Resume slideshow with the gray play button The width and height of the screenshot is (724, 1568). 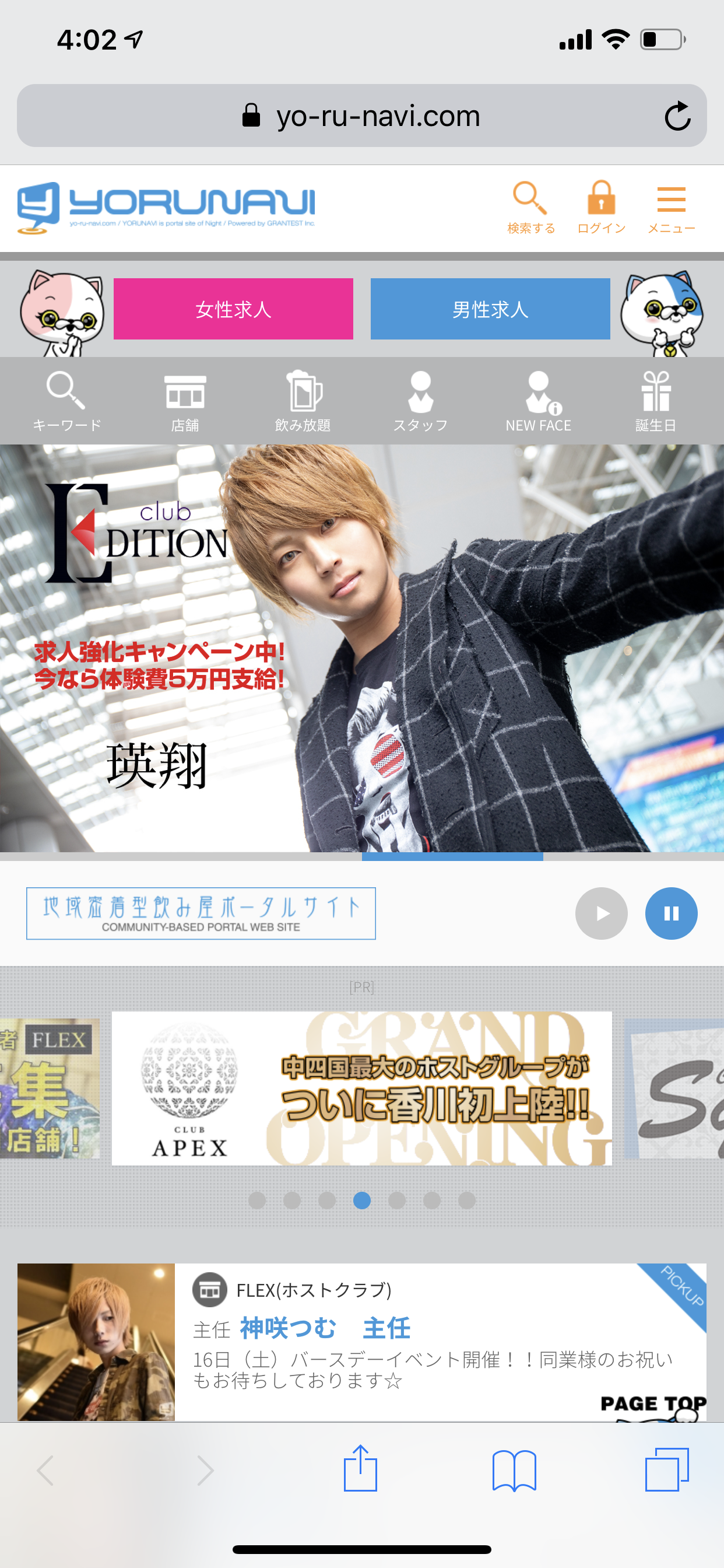[x=601, y=913]
